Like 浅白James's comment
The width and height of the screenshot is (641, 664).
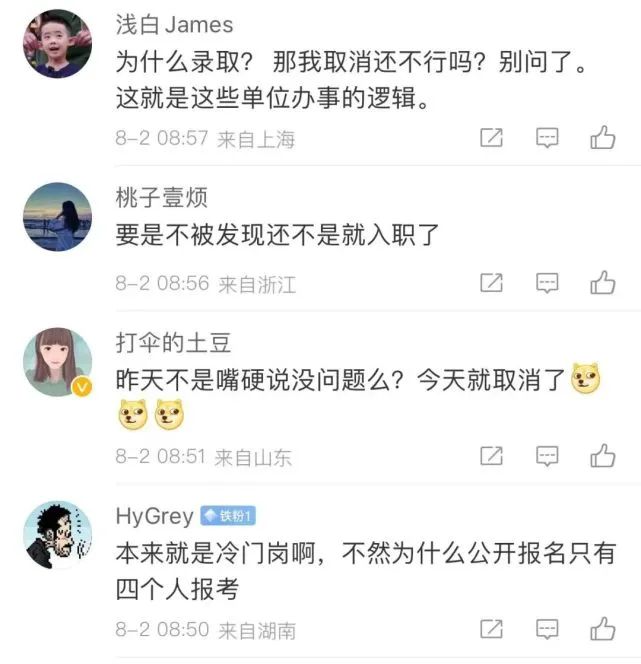602,138
